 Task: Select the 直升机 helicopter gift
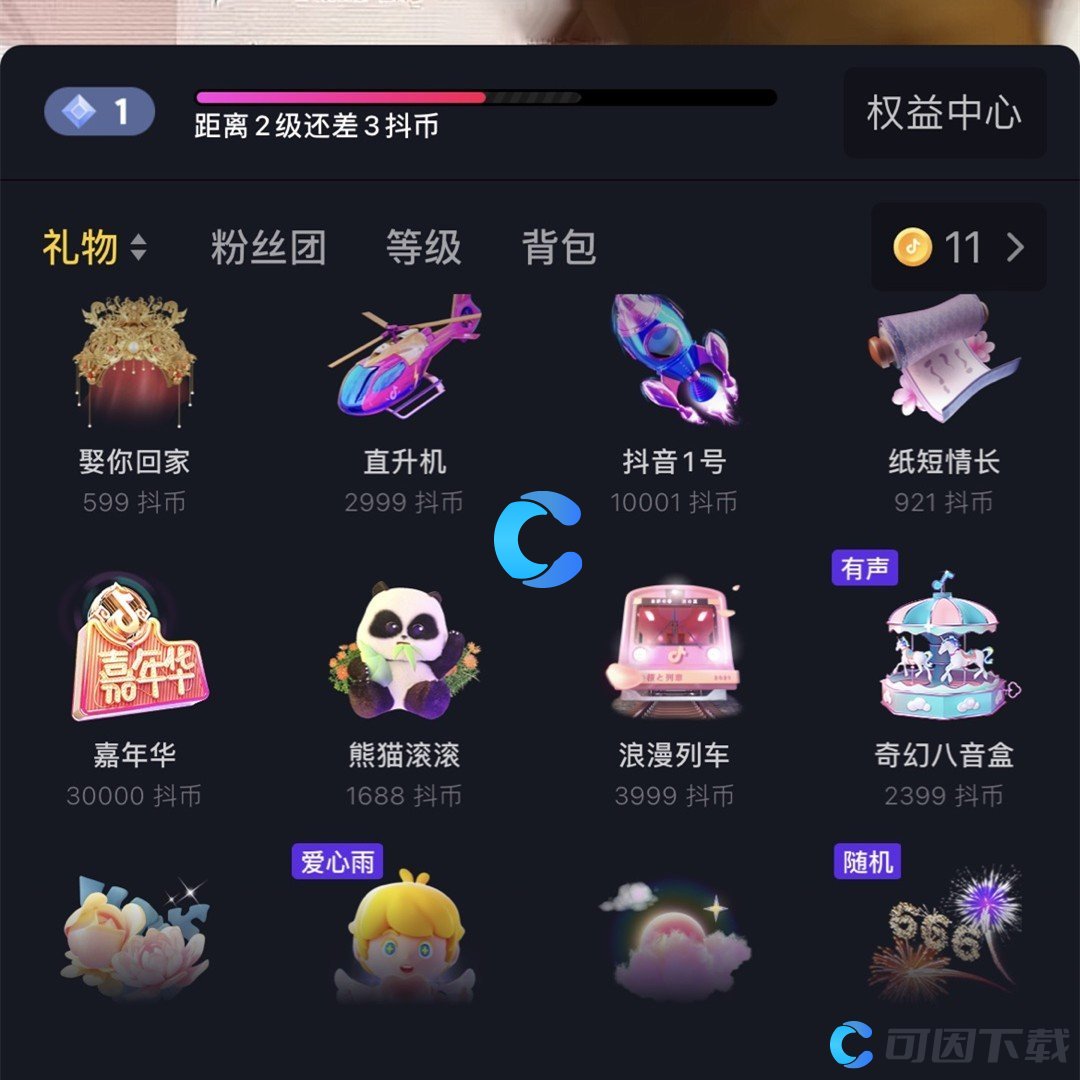pyautogui.click(x=404, y=400)
